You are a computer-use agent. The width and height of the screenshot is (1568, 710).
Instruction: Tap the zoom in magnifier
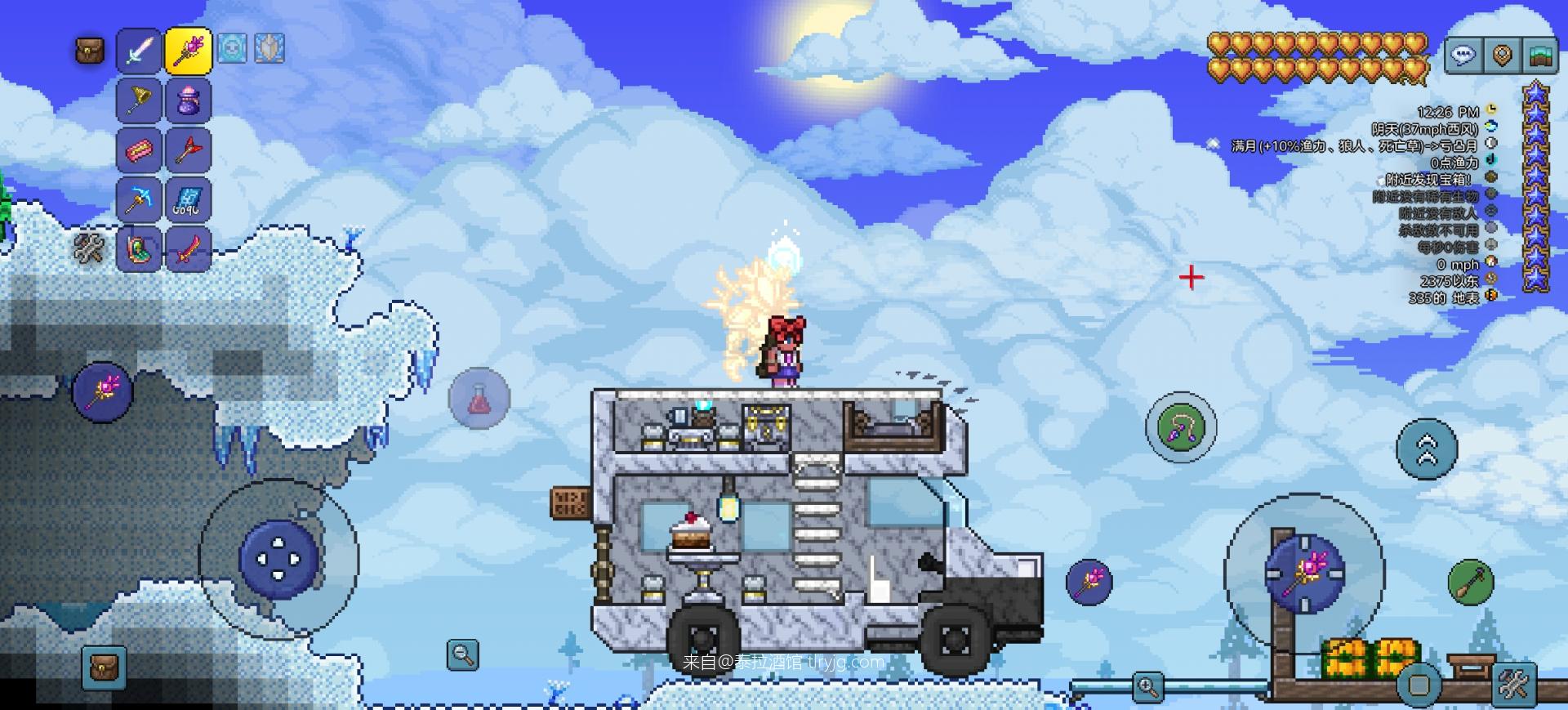click(1147, 686)
